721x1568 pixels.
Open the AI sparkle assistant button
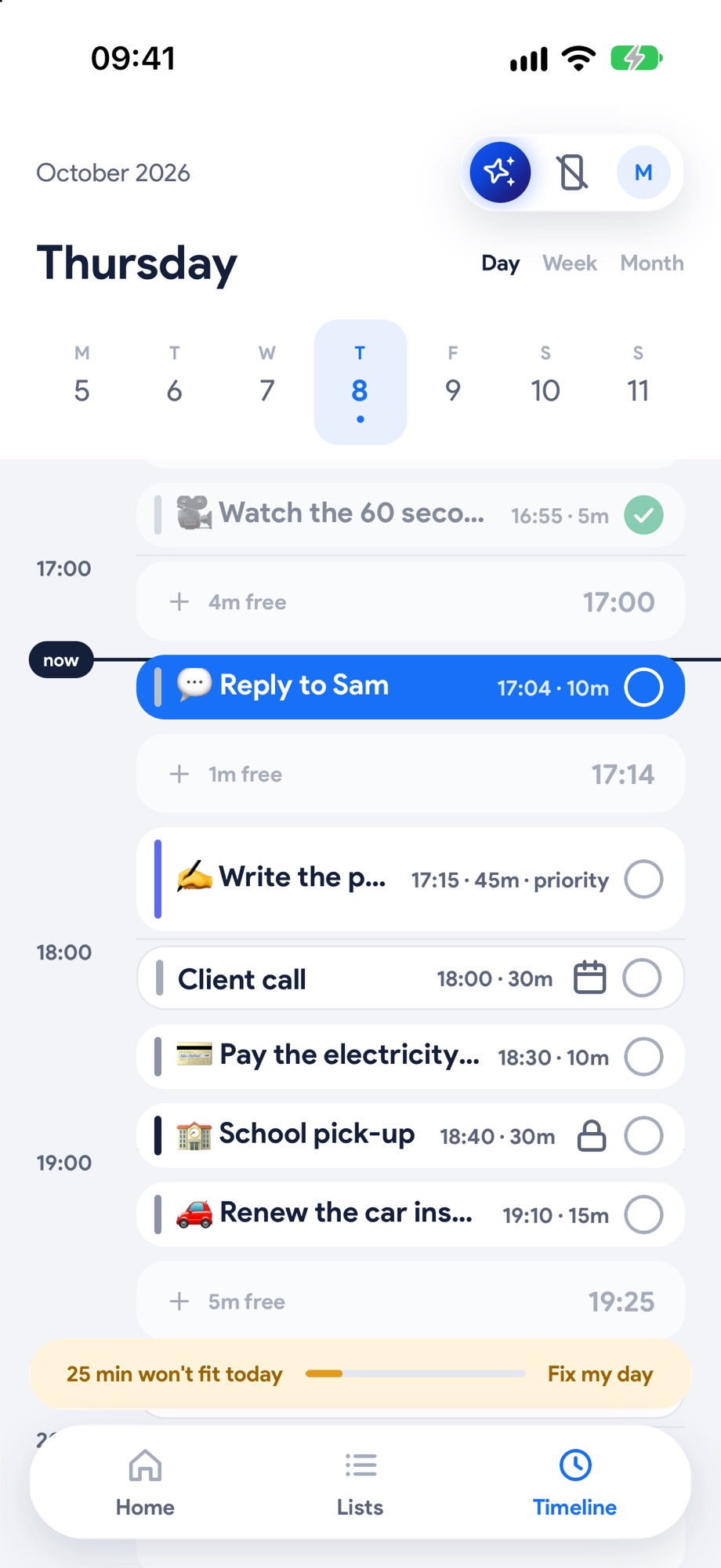(x=500, y=172)
